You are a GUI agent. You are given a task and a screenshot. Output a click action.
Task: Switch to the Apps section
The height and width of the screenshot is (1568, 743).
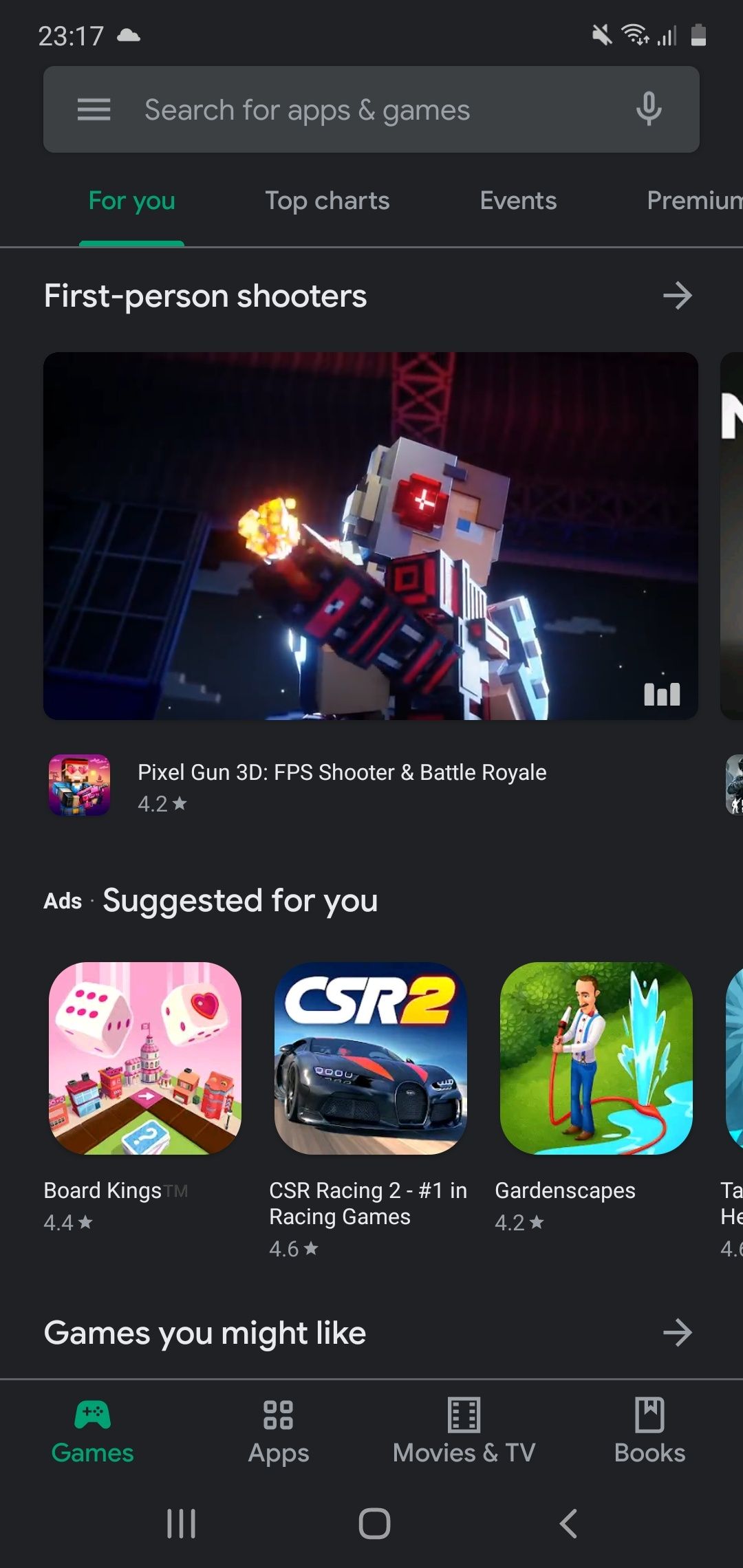pyautogui.click(x=279, y=1432)
